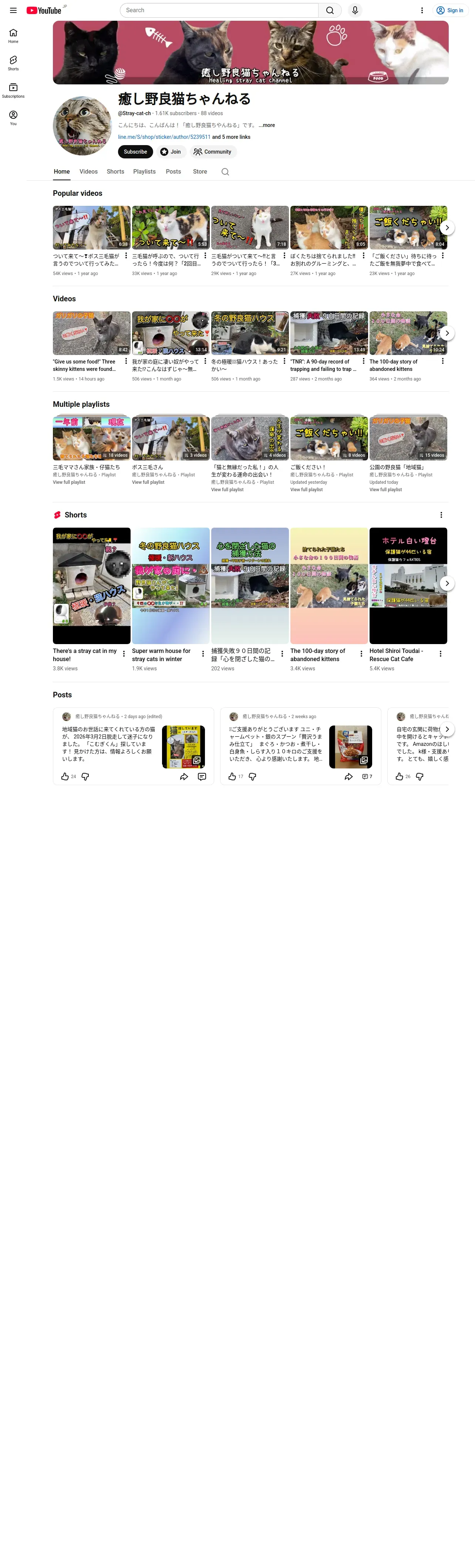Image resolution: width=475 pixels, height=1568 pixels.
Task: Switch to the Playlists tab
Action: [144, 172]
